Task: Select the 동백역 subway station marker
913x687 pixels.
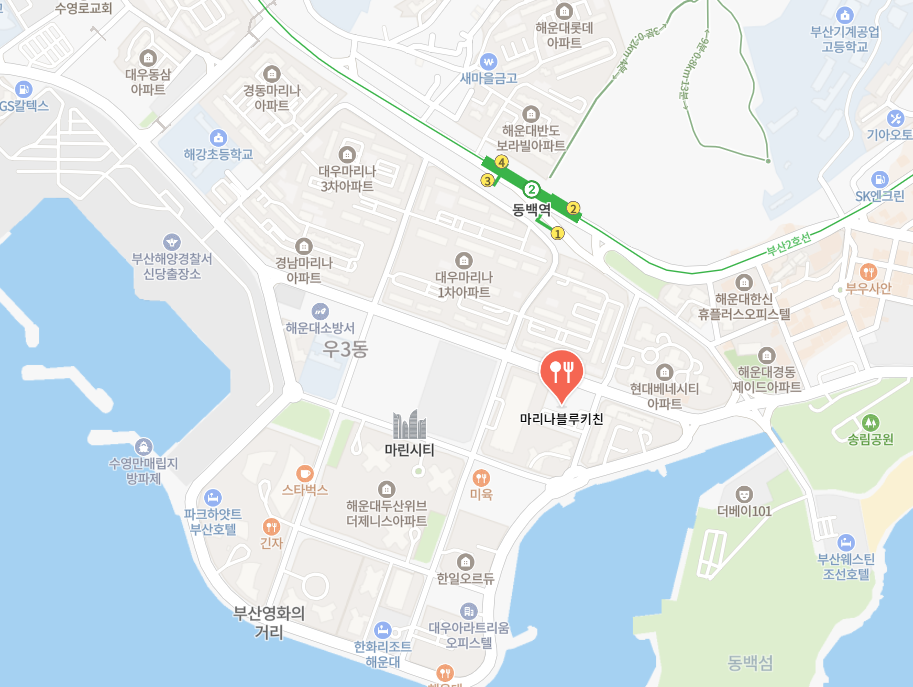Action: [x=532, y=189]
